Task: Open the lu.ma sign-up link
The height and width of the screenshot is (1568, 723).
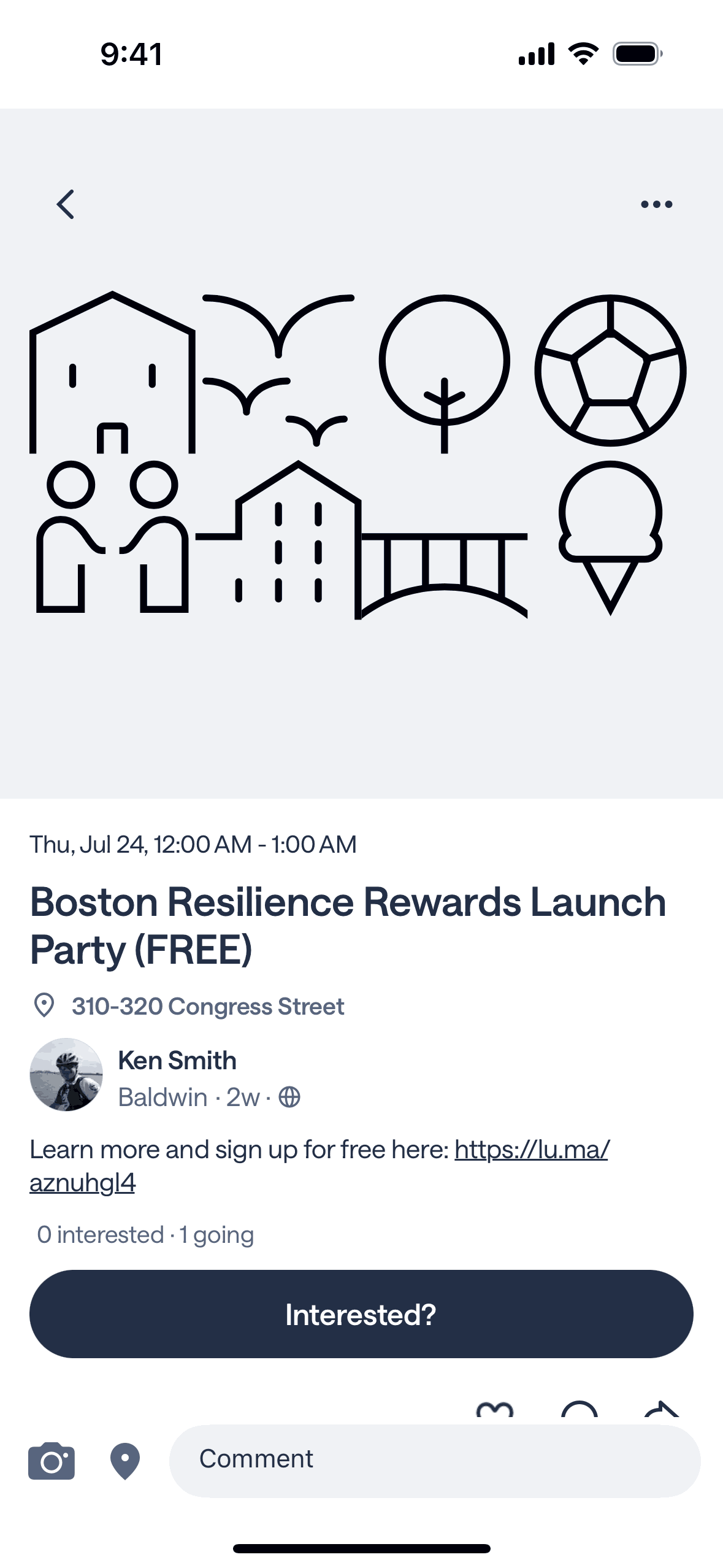Action: 531,1150
